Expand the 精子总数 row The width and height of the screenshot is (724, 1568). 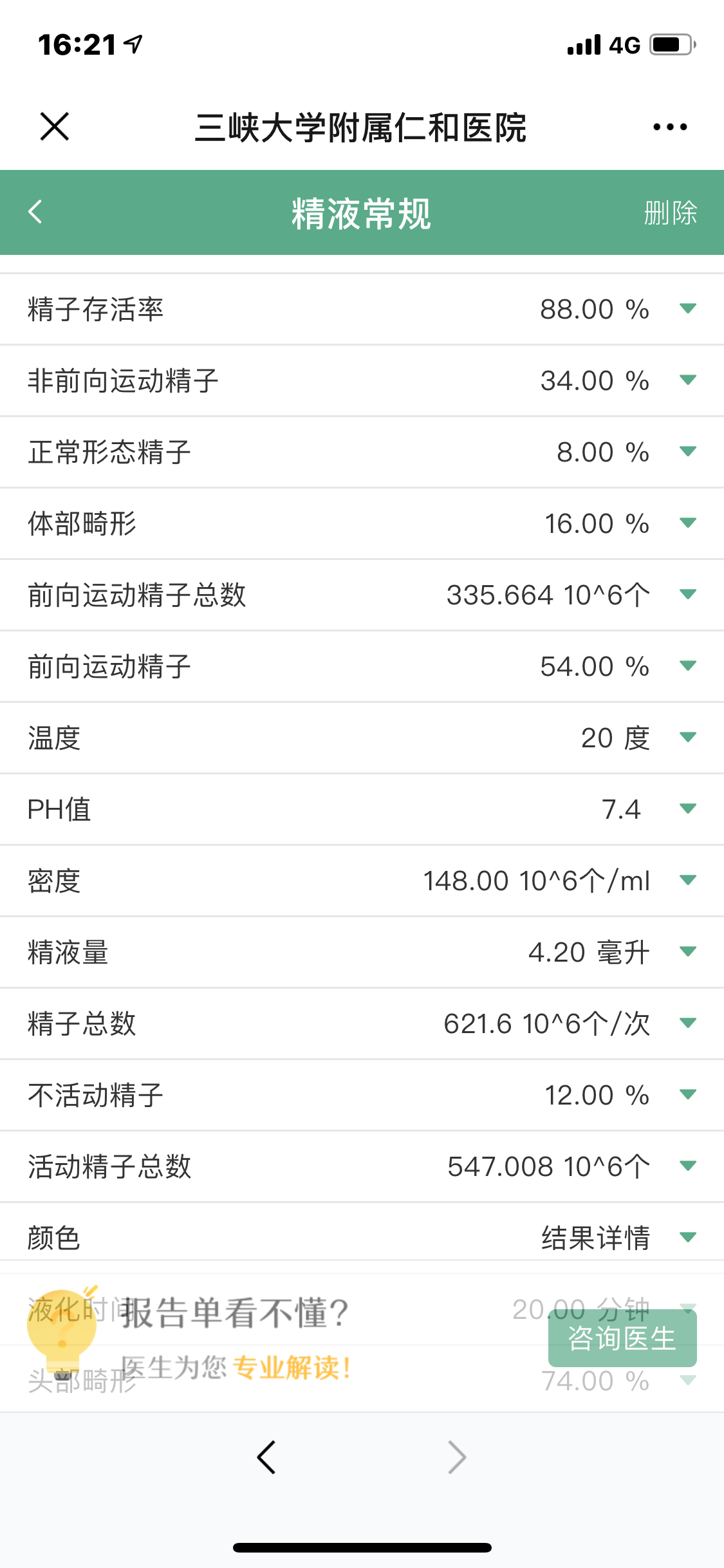tap(362, 1023)
